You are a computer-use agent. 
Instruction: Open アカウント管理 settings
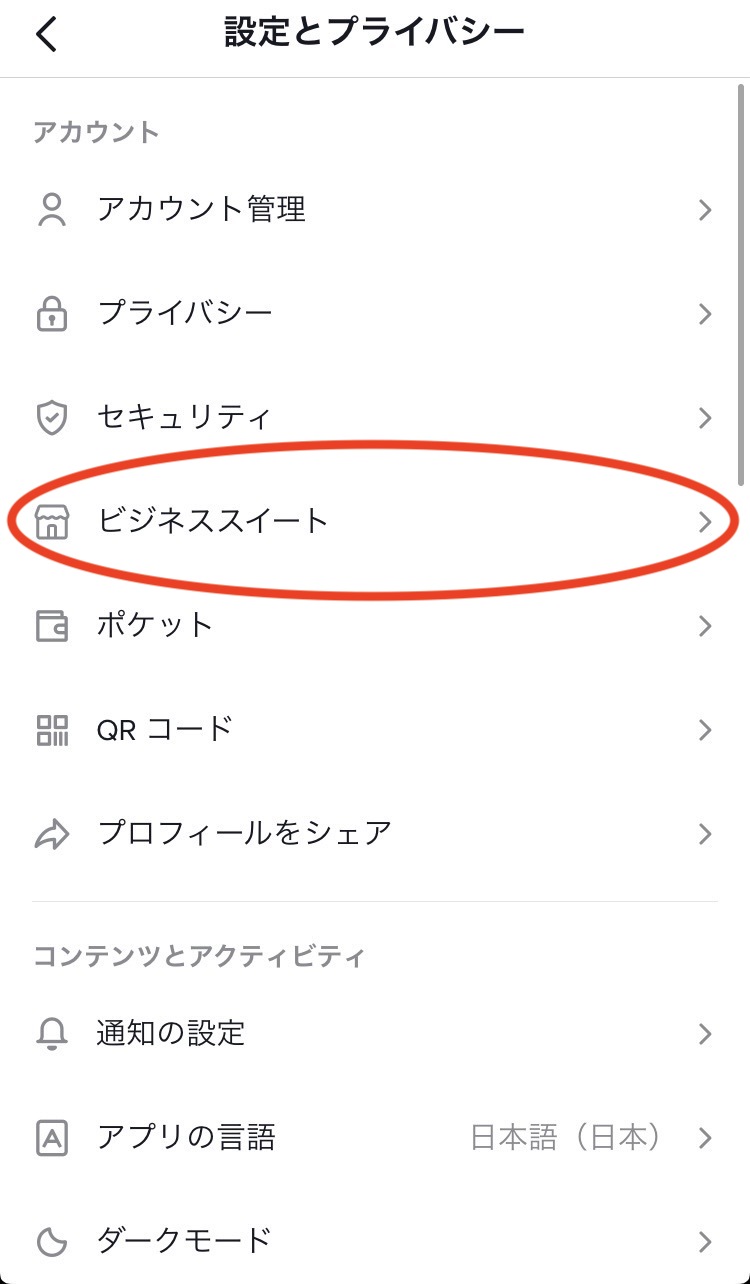click(x=374, y=210)
